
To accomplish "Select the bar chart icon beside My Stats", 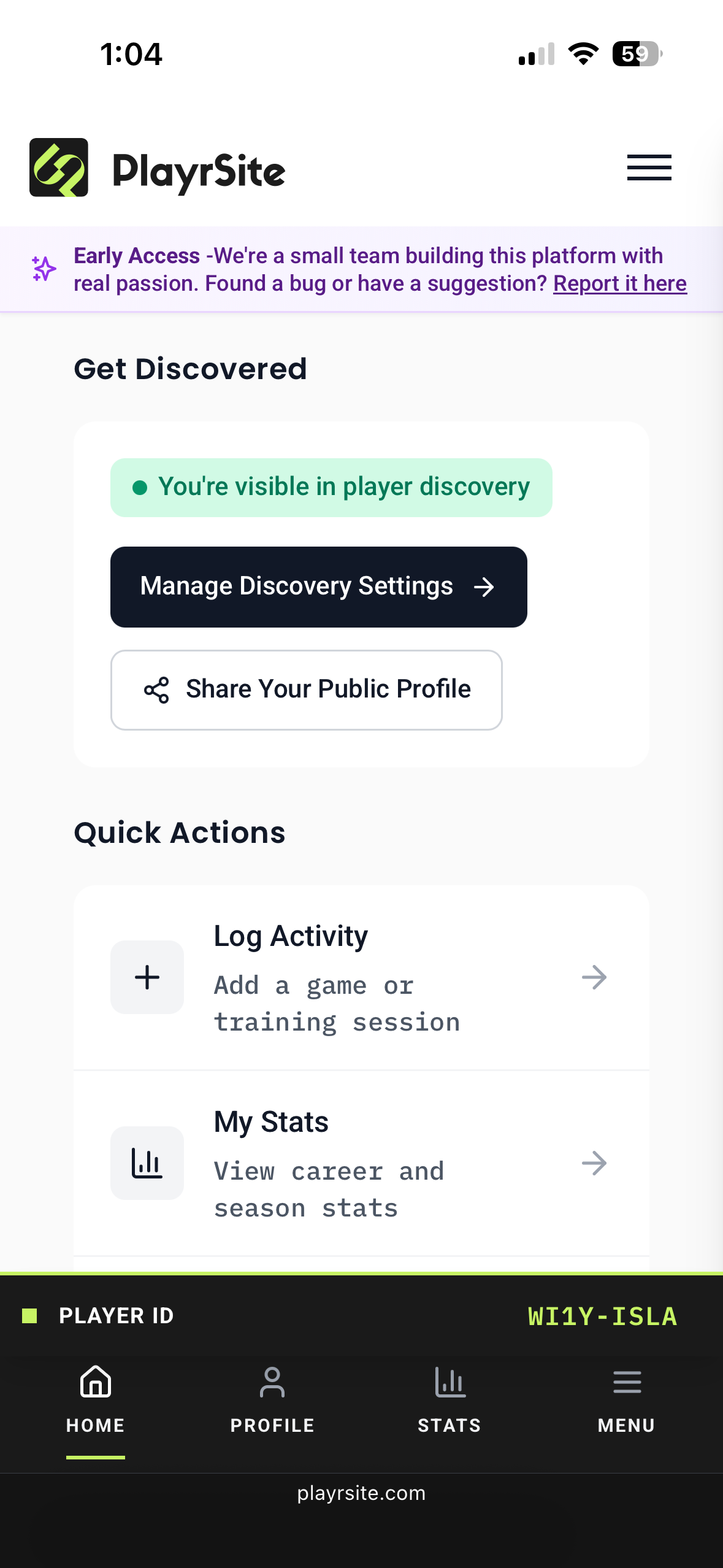I will (x=147, y=1163).
